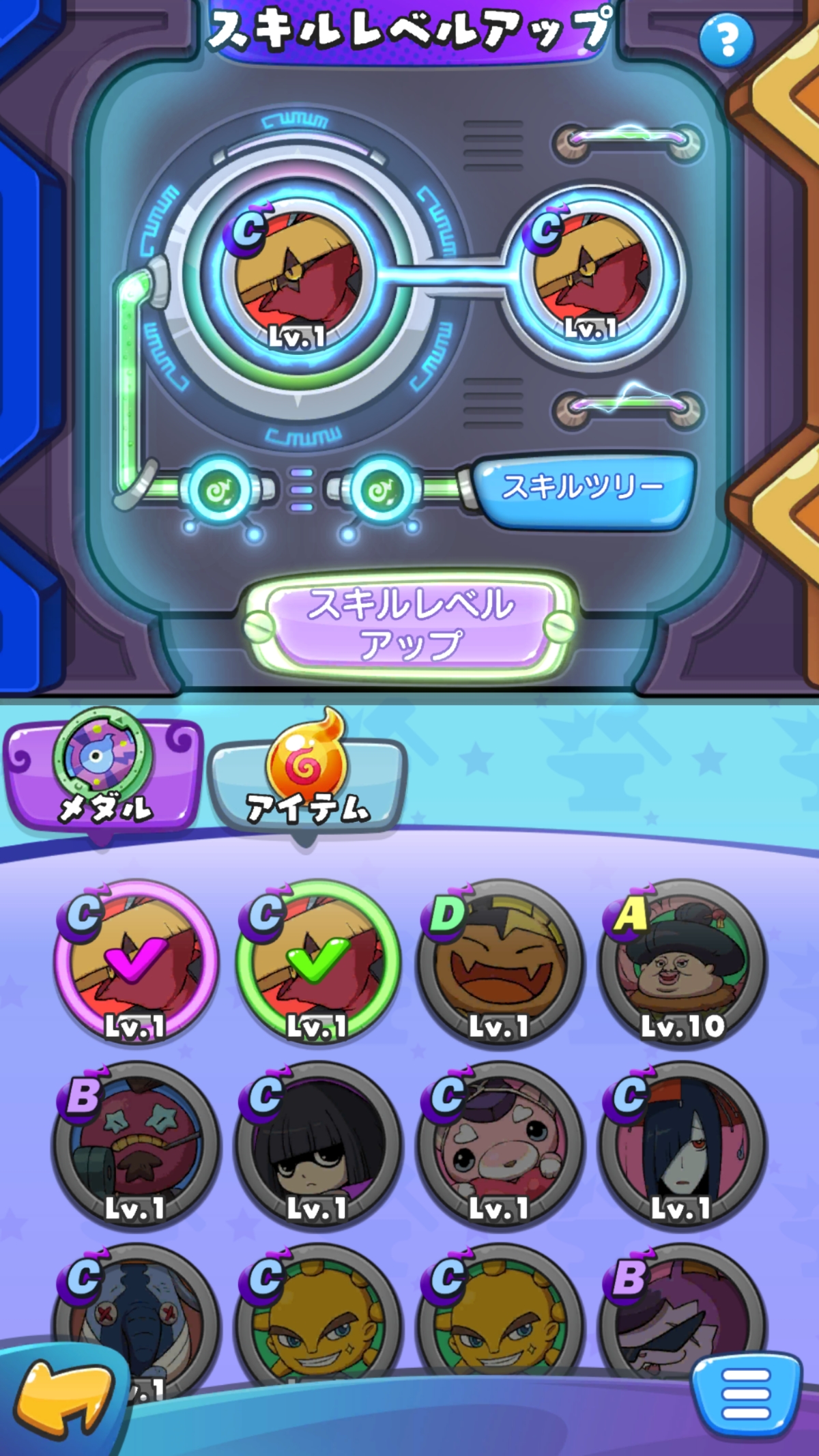Select the A rank medal Lv.10
Viewport: 819px width, 1456px height.
(x=681, y=962)
